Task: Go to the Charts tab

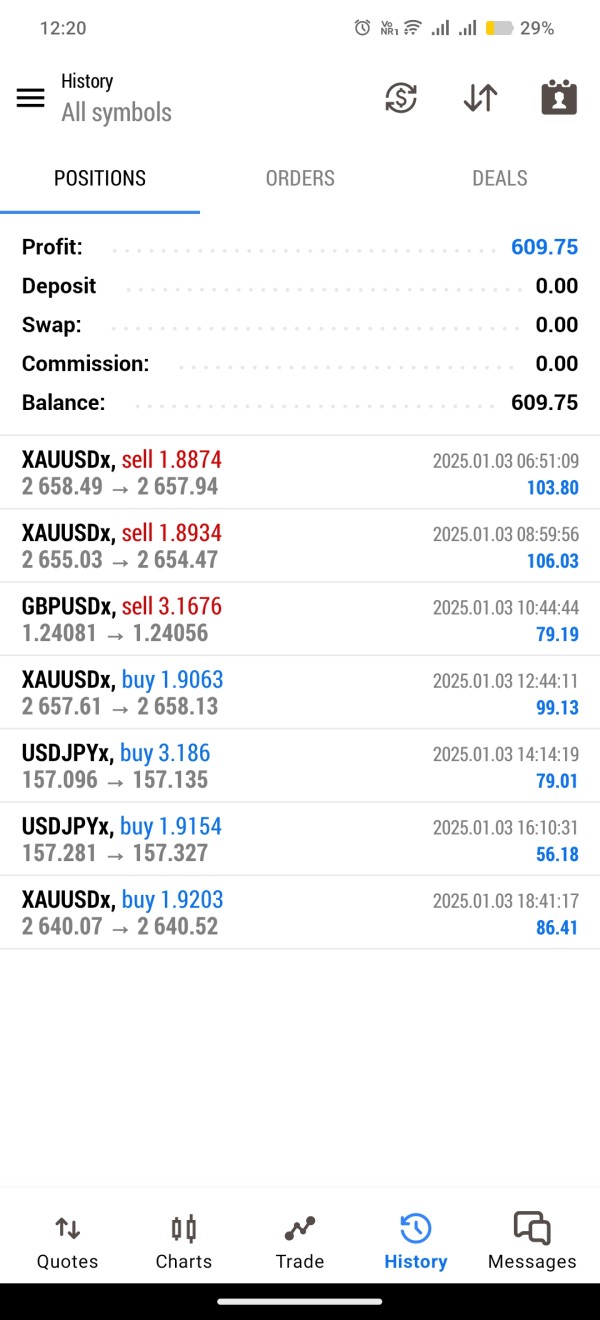Action: 184,1242
